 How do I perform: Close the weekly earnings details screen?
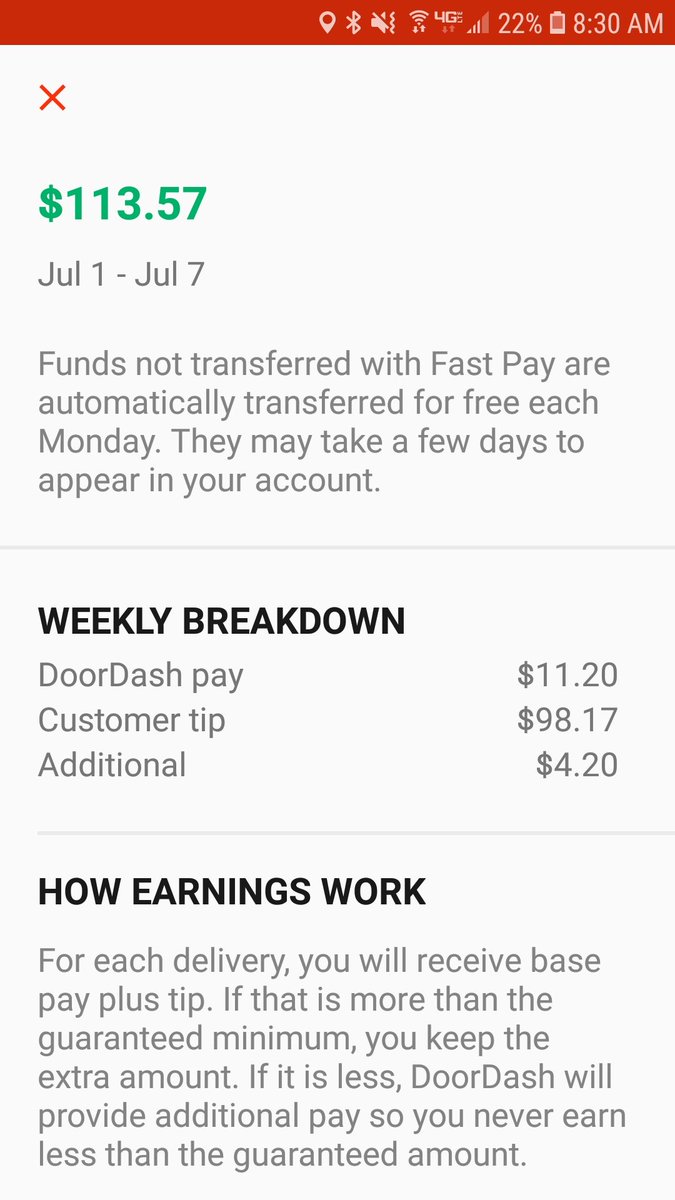tap(52, 97)
